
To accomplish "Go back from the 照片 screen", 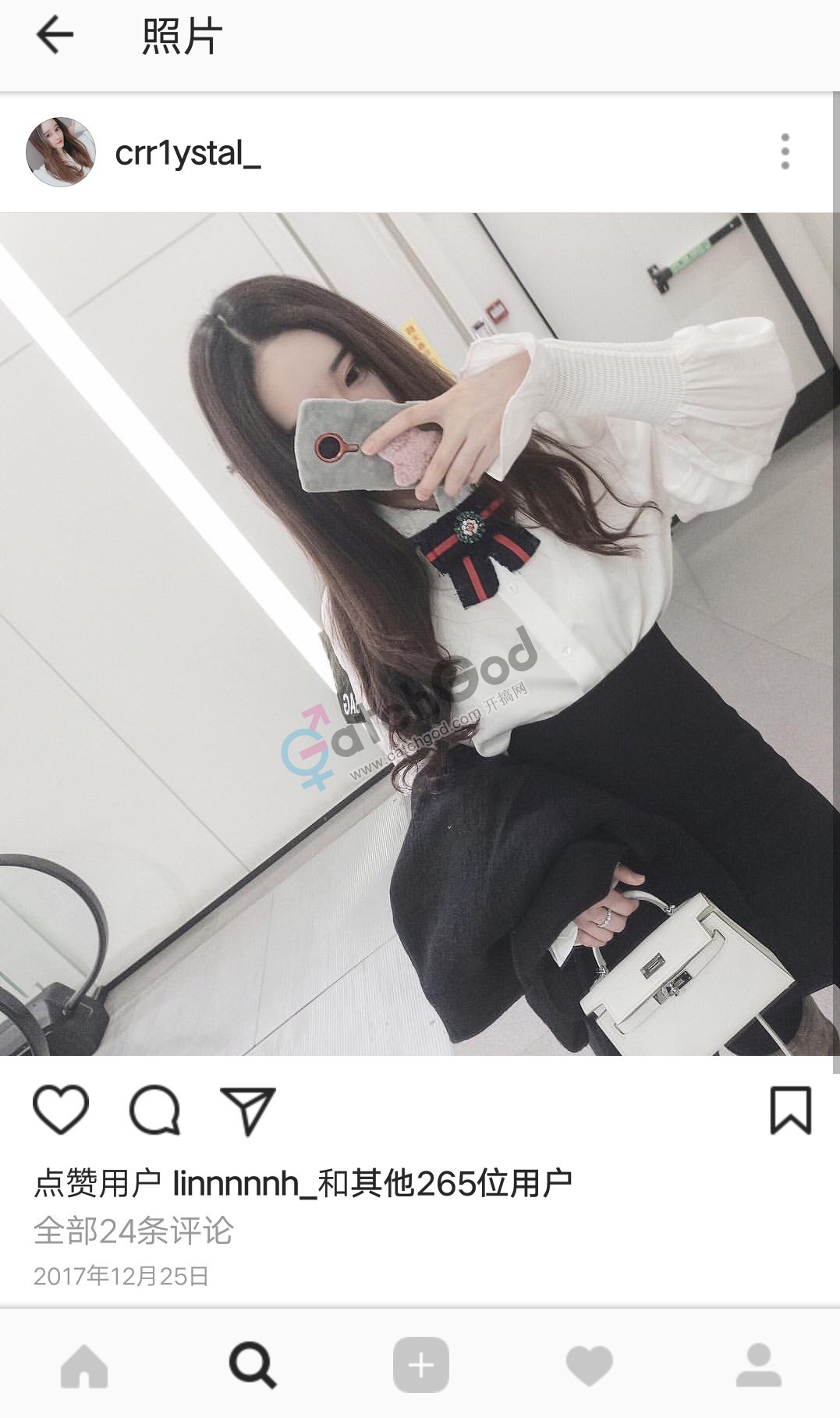I will (x=55, y=36).
